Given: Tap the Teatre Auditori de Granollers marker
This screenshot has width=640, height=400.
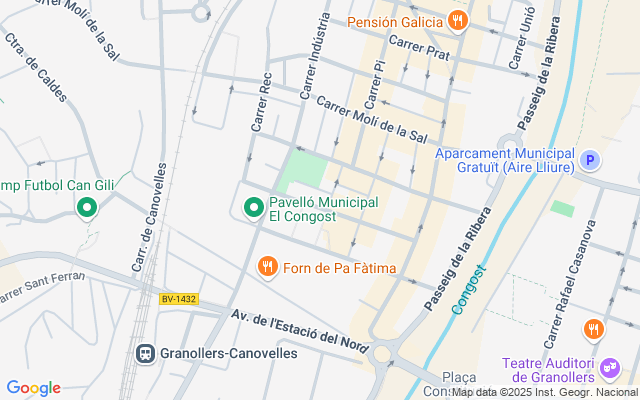Looking at the screenshot, I should click(609, 369).
